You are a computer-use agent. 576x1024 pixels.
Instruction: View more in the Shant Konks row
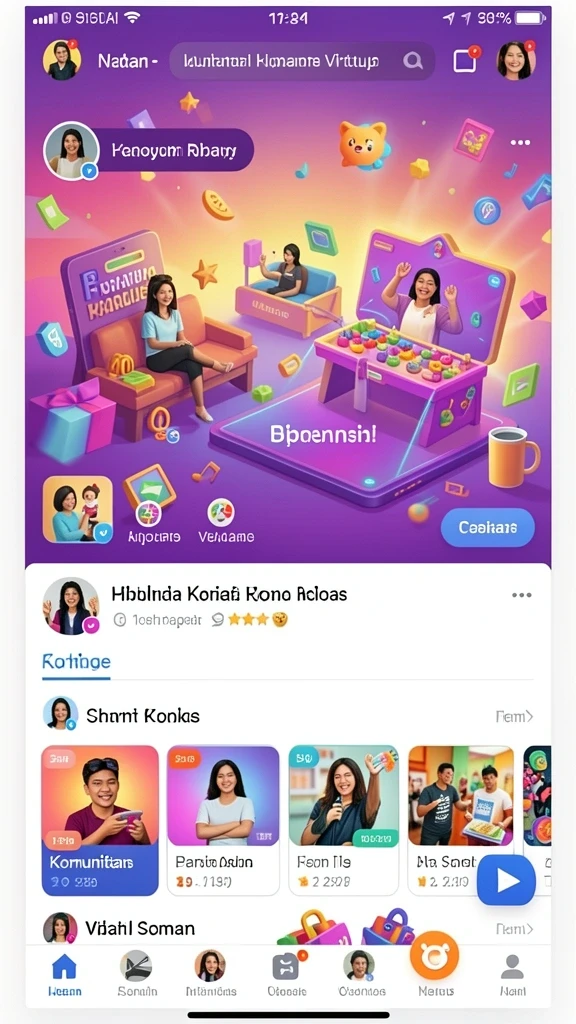click(515, 716)
